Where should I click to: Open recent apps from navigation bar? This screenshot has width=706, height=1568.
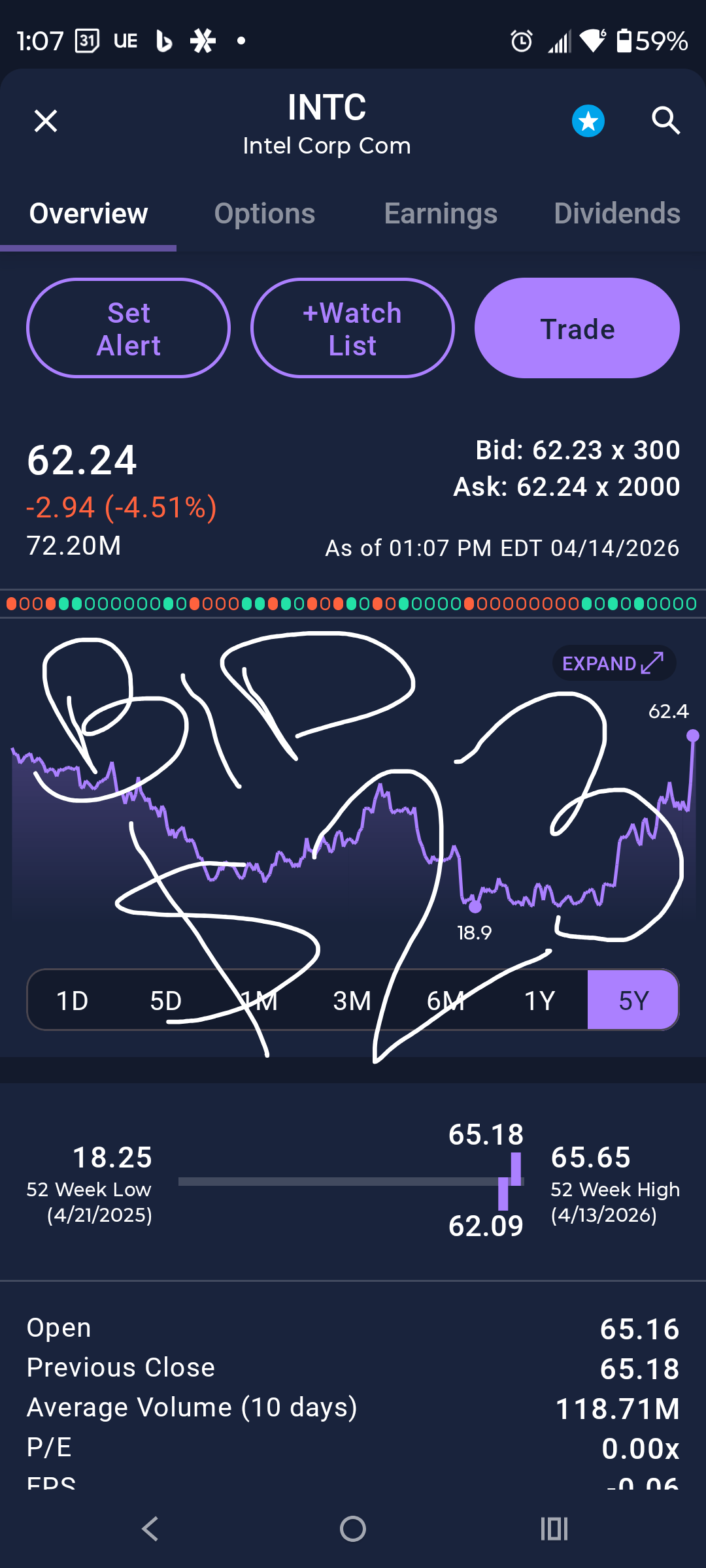(x=554, y=1529)
